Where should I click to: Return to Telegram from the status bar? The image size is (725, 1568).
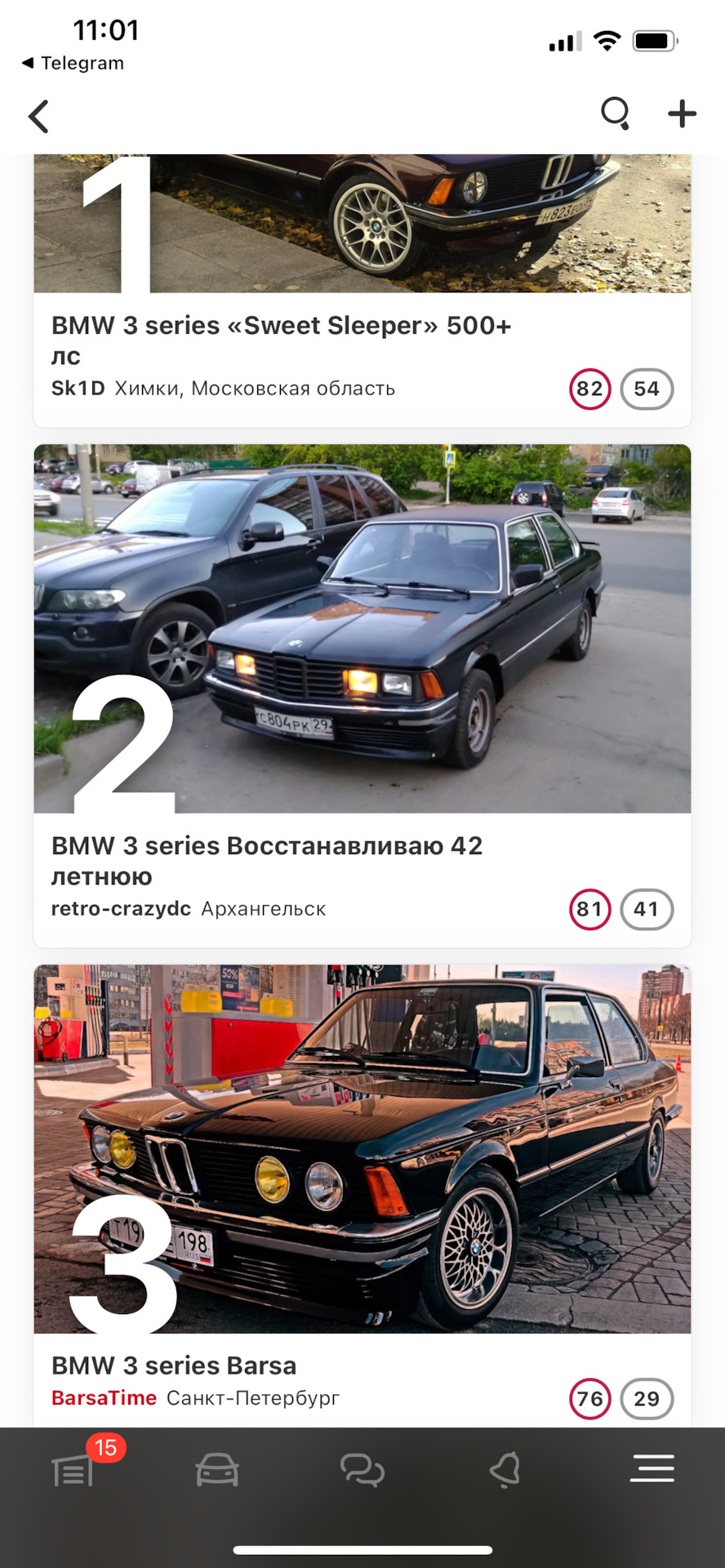click(x=73, y=63)
